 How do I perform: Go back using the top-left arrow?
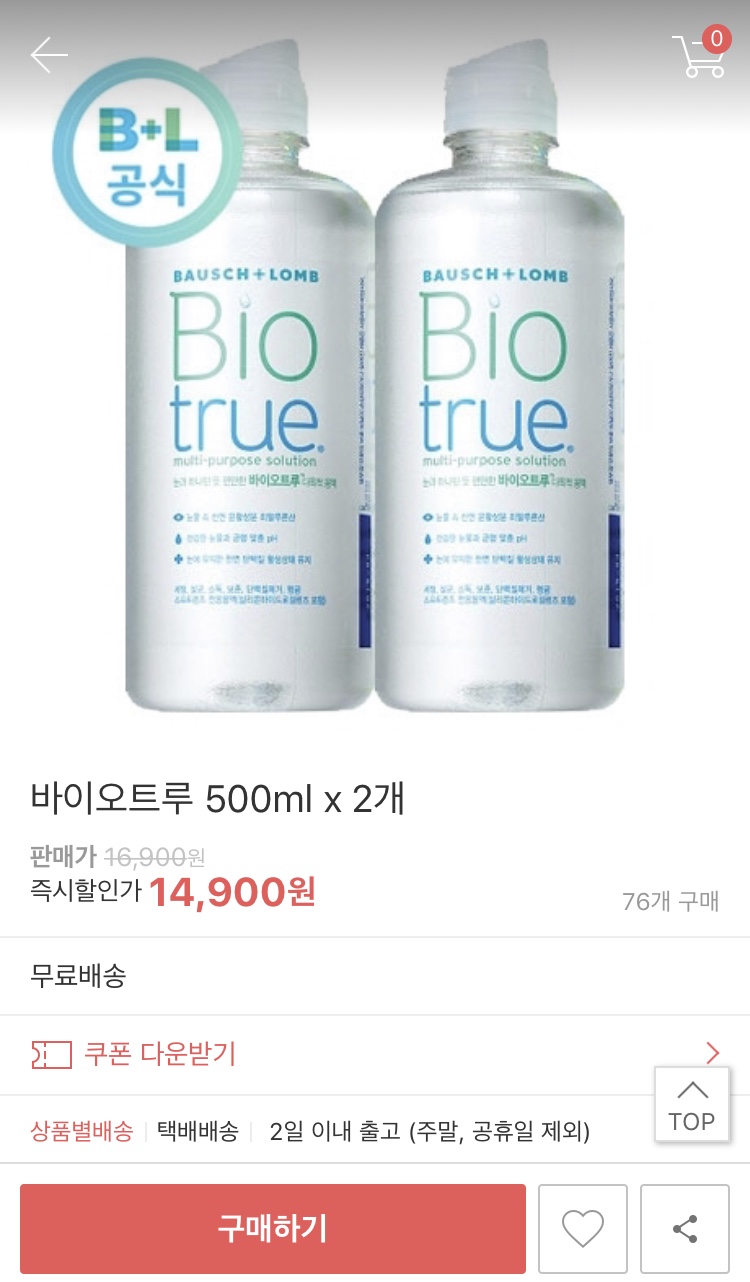tap(49, 56)
